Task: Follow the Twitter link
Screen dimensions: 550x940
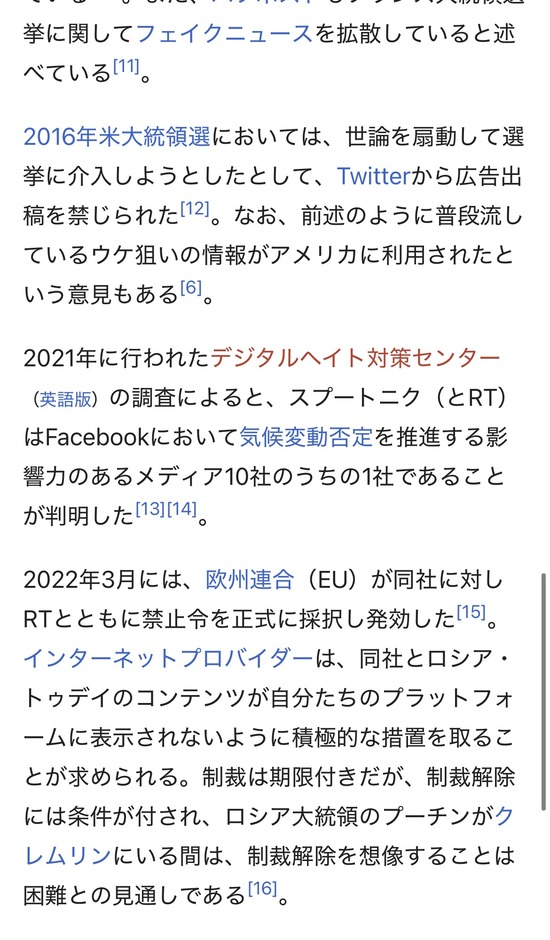Action: click(x=373, y=176)
